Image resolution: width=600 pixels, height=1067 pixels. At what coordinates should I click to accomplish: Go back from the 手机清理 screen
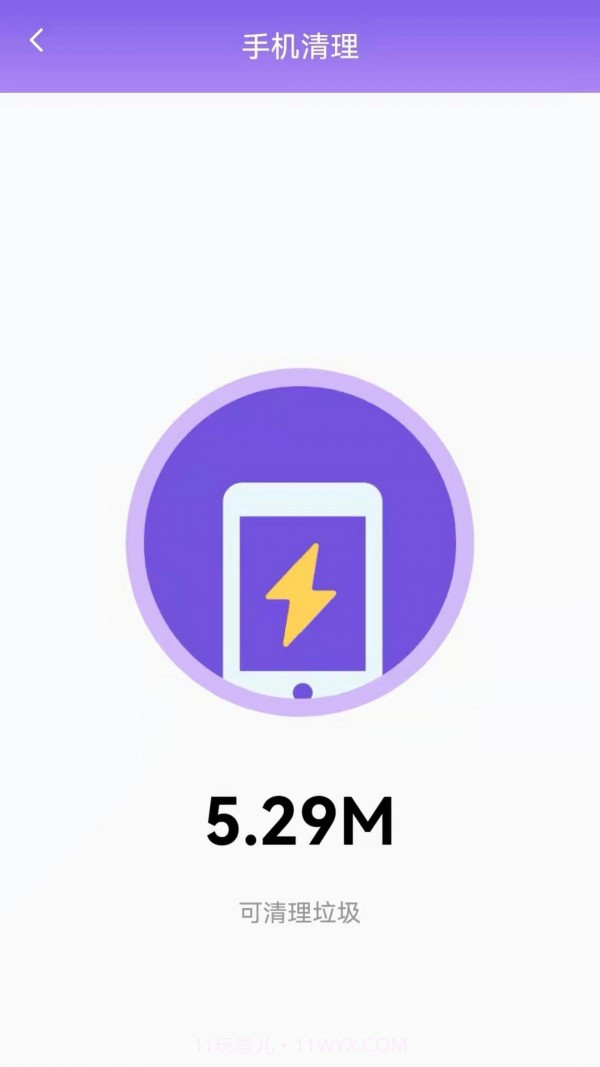click(37, 41)
